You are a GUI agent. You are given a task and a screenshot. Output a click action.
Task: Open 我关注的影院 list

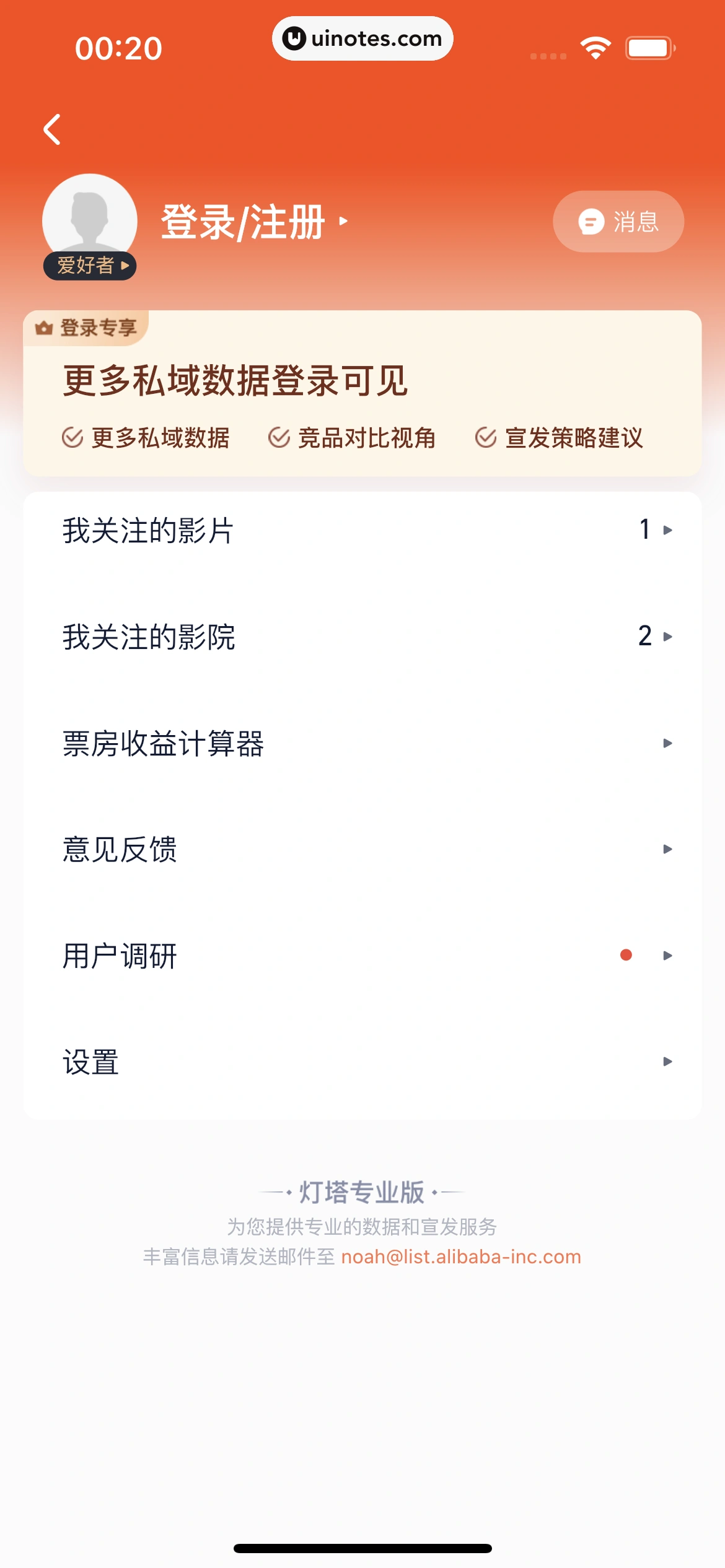coord(362,637)
